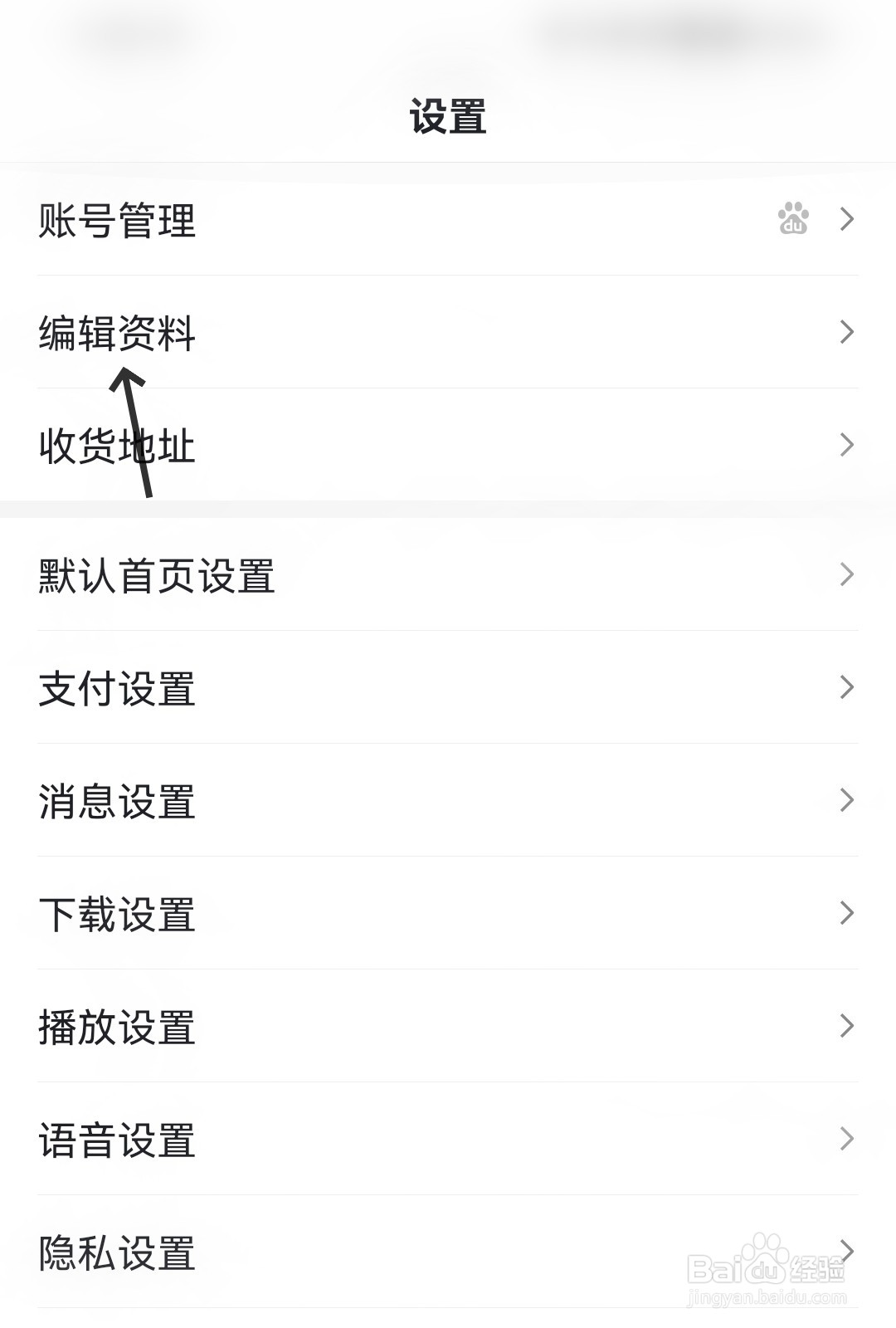Open 隐私设置 privacy settings
Image resolution: width=896 pixels, height=1328 pixels.
116,1256
